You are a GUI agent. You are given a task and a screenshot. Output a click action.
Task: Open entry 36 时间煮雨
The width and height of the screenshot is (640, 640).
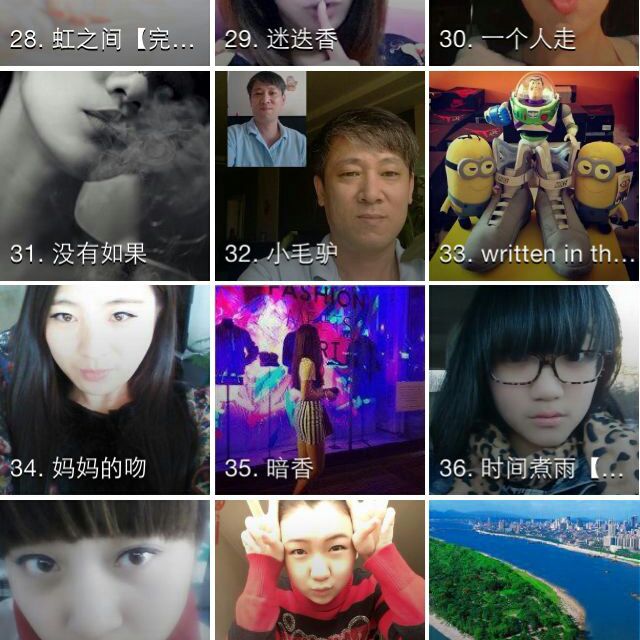click(x=534, y=390)
